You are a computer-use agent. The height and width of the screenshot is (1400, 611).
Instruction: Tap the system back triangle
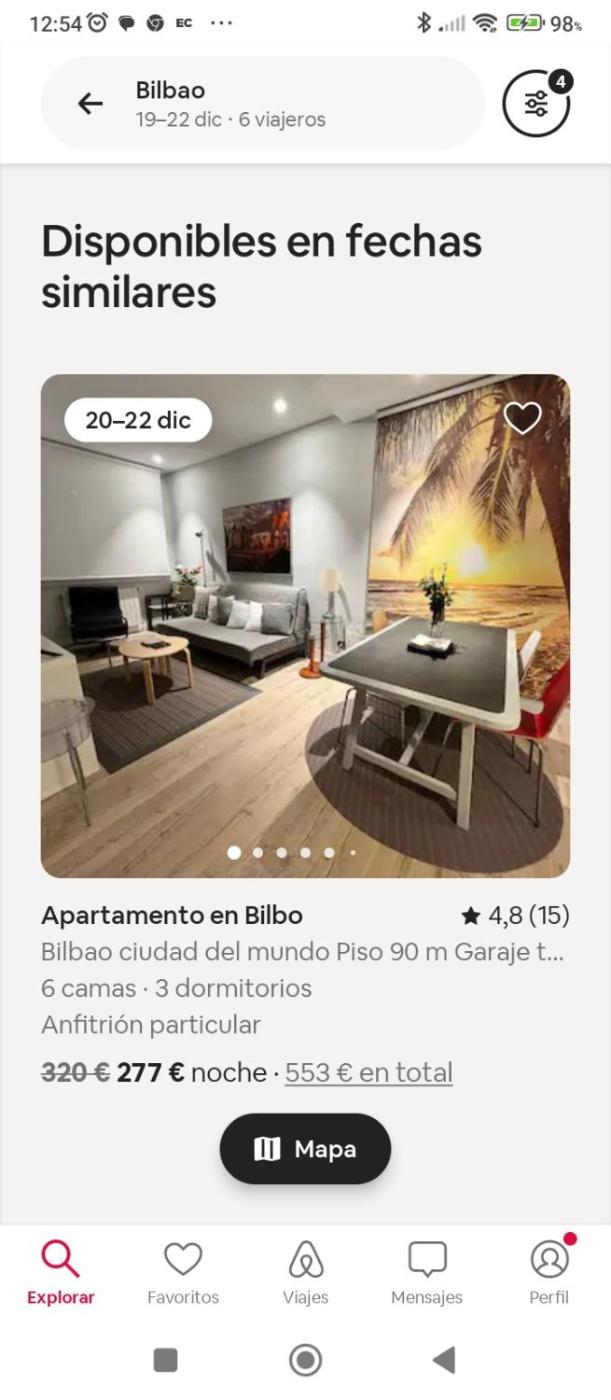[444, 1360]
